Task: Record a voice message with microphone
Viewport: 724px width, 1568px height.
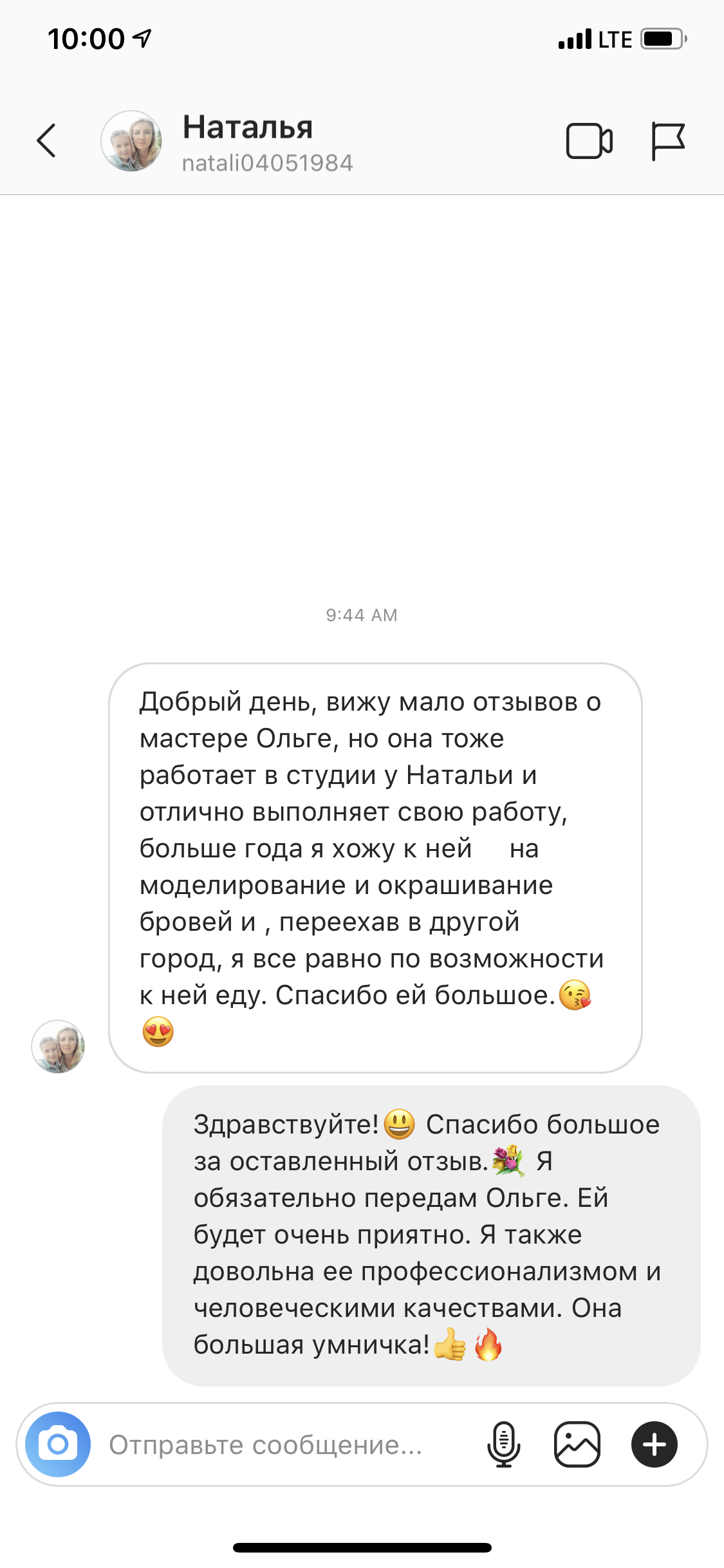Action: point(503,1444)
